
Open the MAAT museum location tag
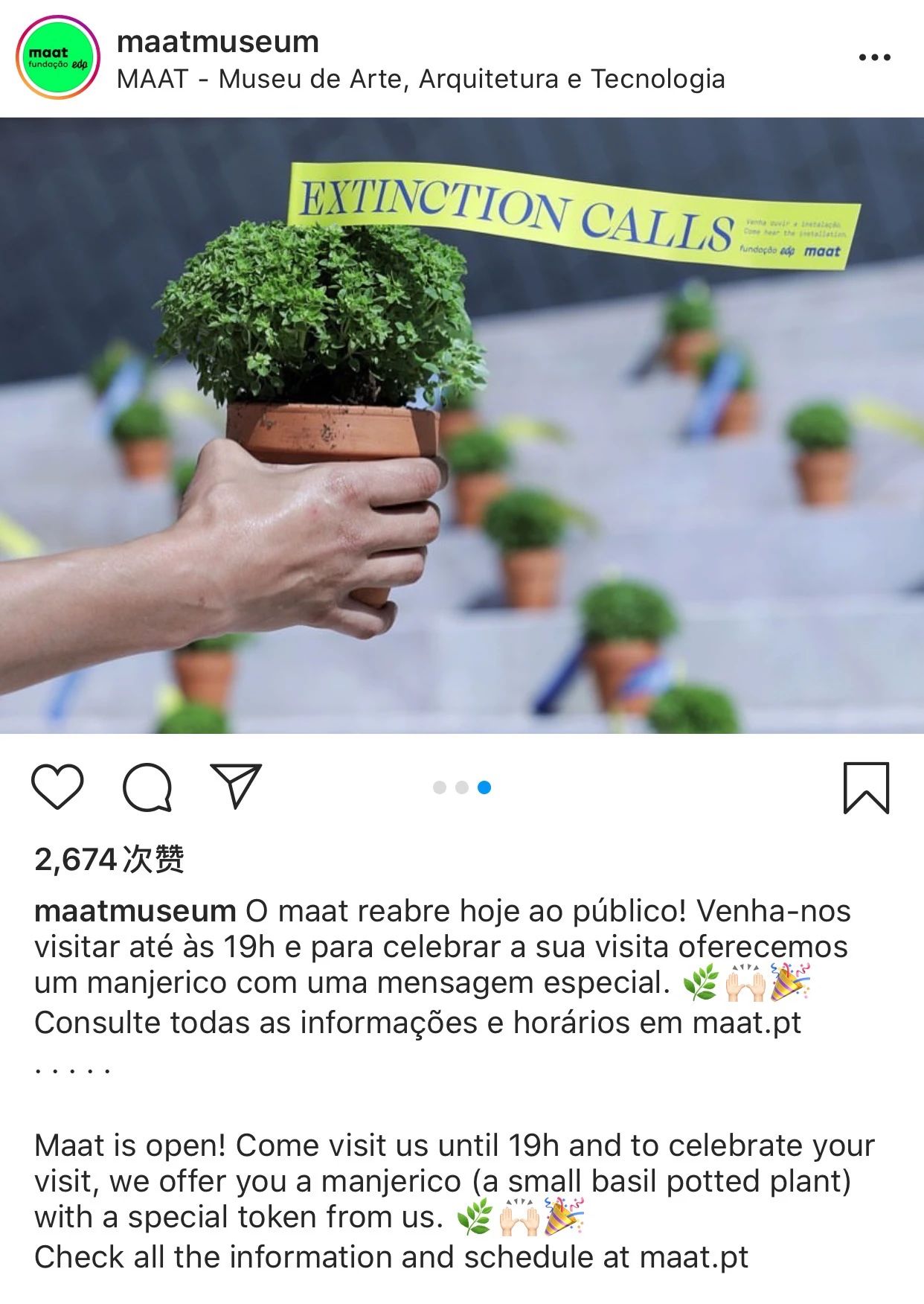[420, 79]
